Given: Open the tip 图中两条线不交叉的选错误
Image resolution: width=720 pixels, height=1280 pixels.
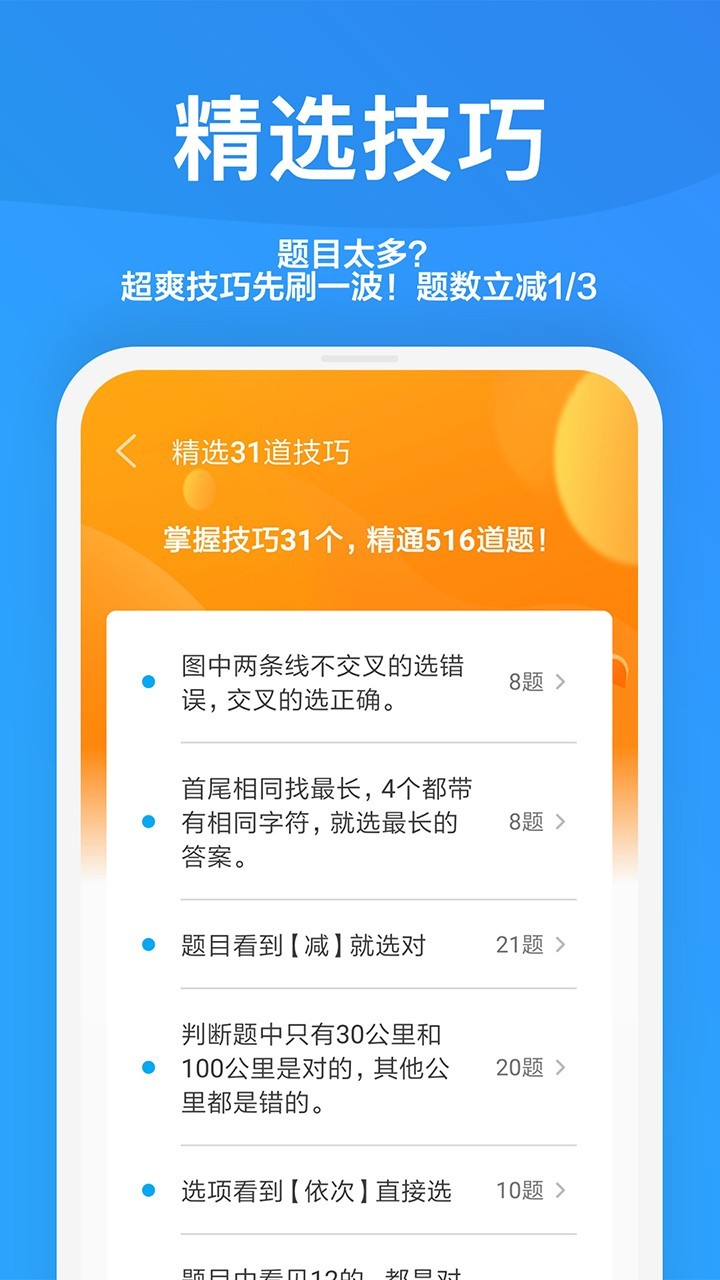Looking at the screenshot, I should [320, 681].
